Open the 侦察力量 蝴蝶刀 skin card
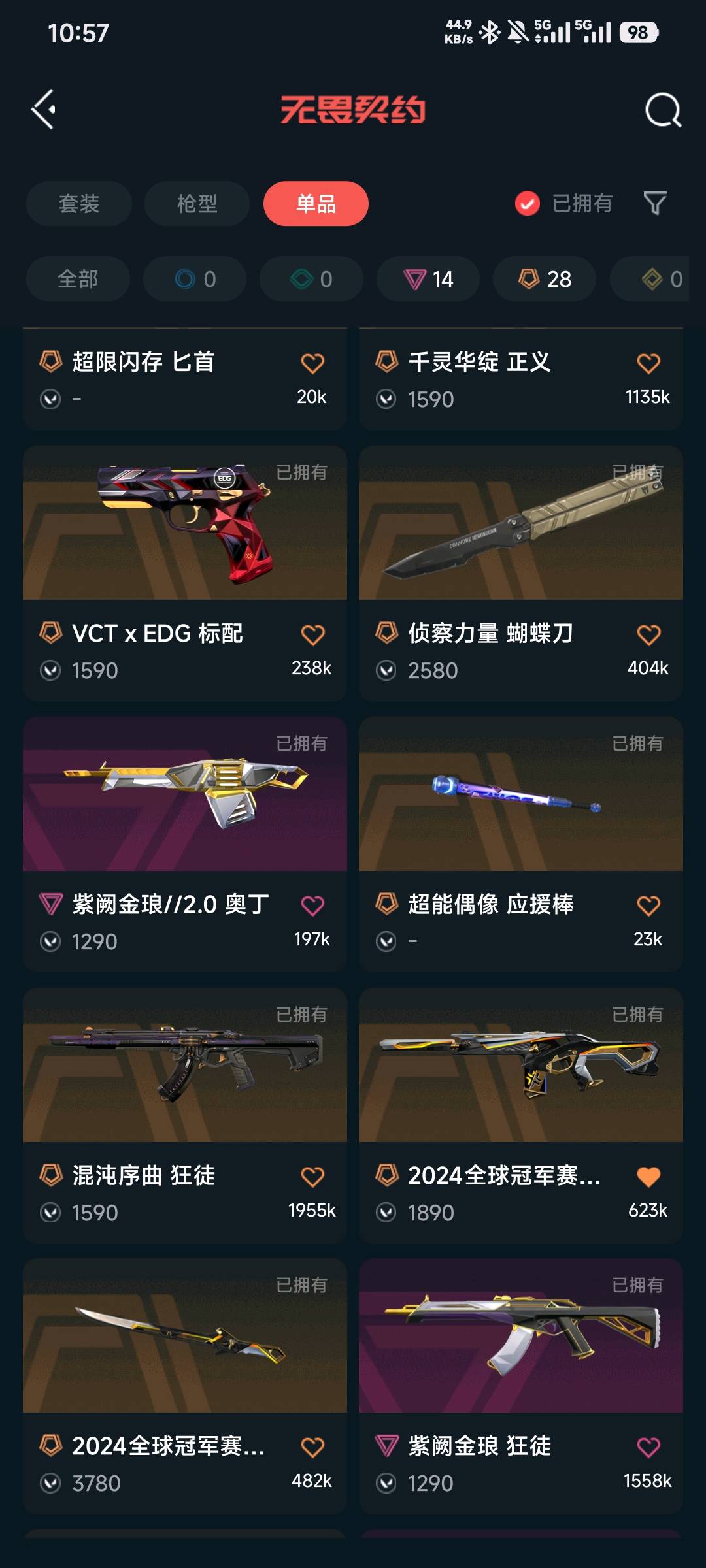Viewport: 706px width, 1568px height. tap(520, 524)
